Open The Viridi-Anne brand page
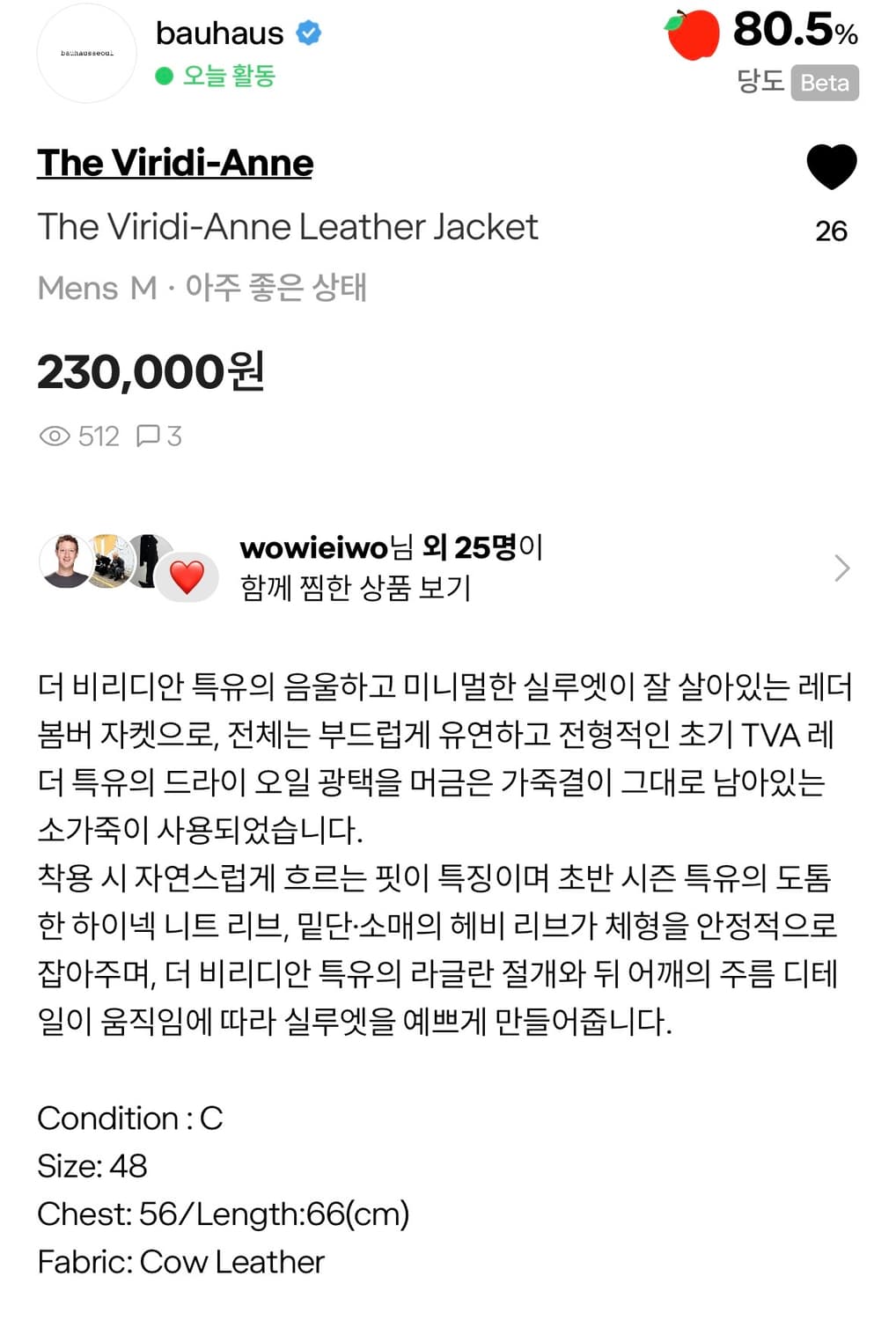The height and width of the screenshot is (1320, 896). (x=174, y=163)
